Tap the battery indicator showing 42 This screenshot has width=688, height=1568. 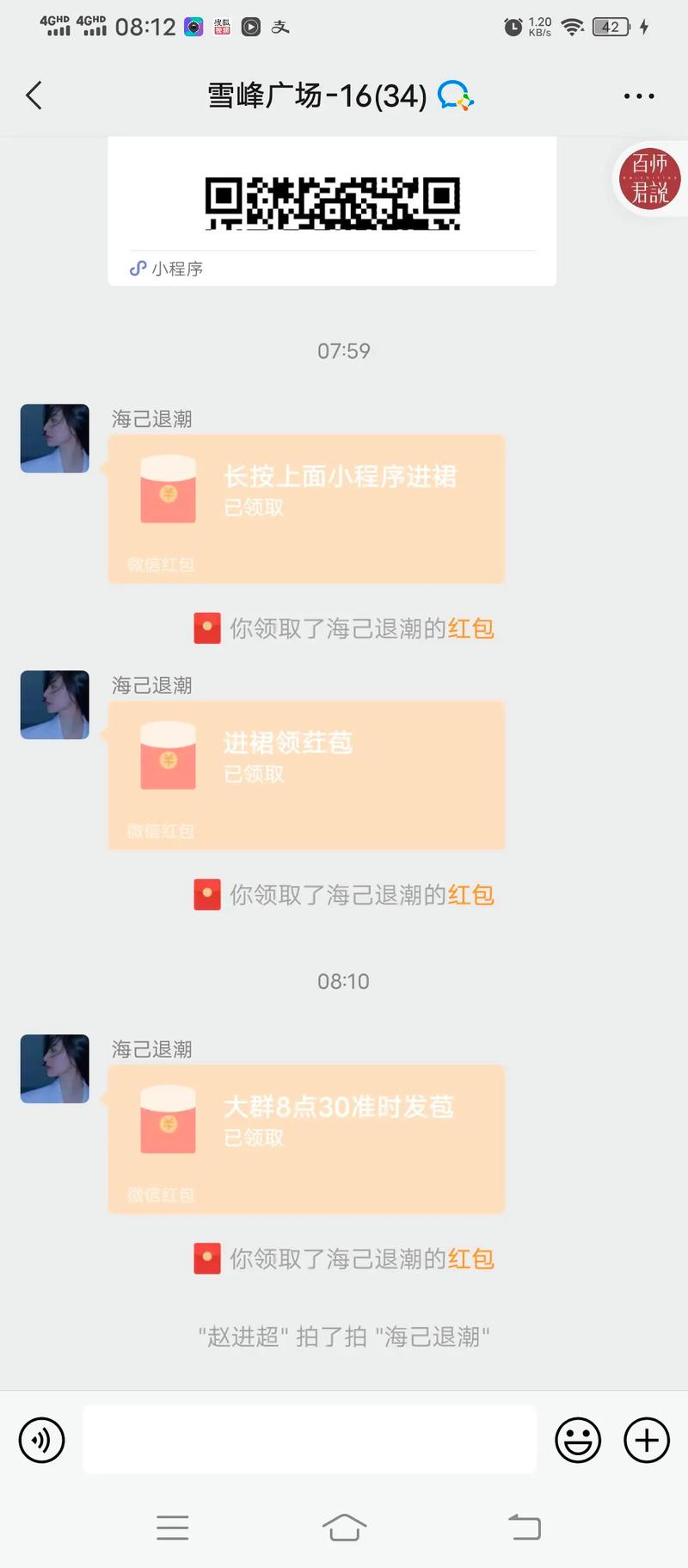[611, 27]
